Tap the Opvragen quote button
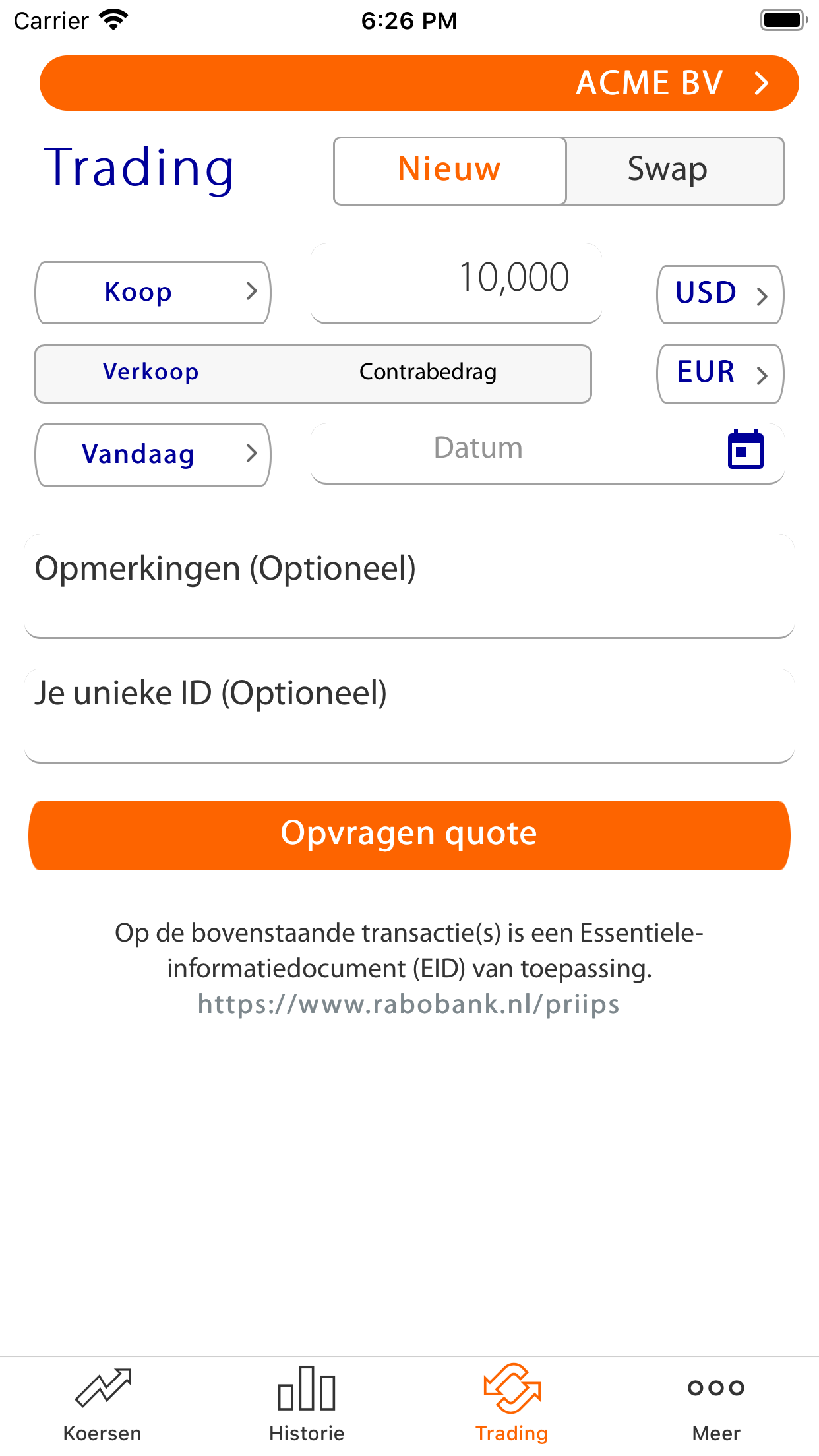This screenshot has height=1456, width=819. click(409, 834)
